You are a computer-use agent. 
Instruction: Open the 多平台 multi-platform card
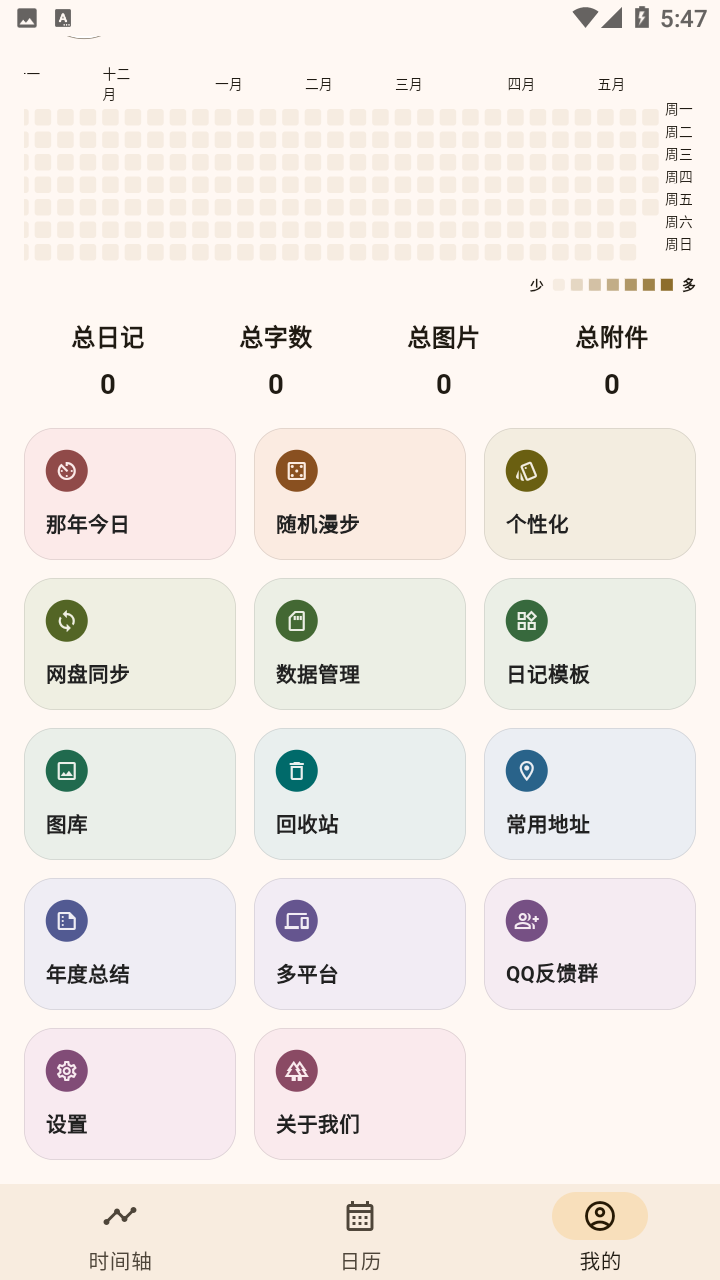pyautogui.click(x=360, y=944)
